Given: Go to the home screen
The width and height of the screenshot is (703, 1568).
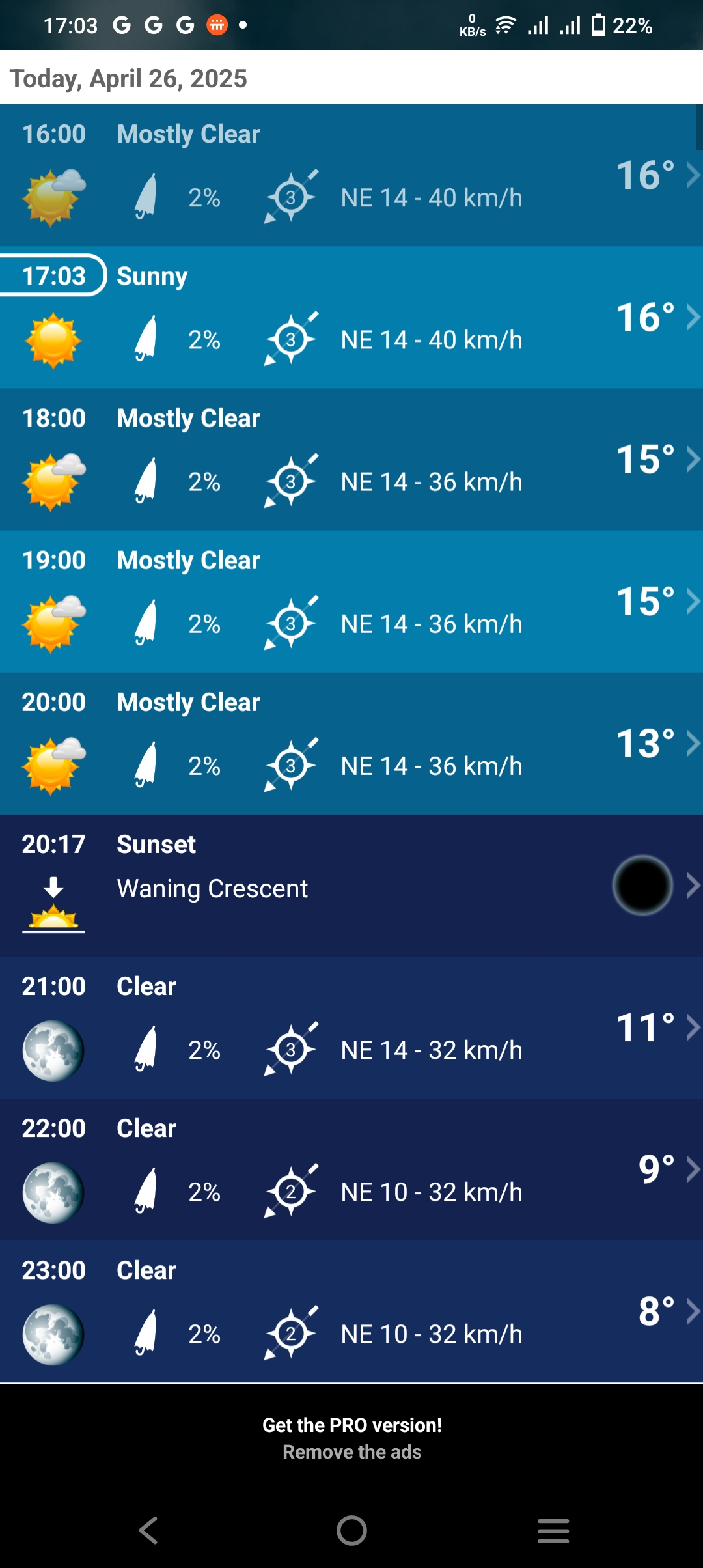Looking at the screenshot, I should pyautogui.click(x=351, y=1530).
